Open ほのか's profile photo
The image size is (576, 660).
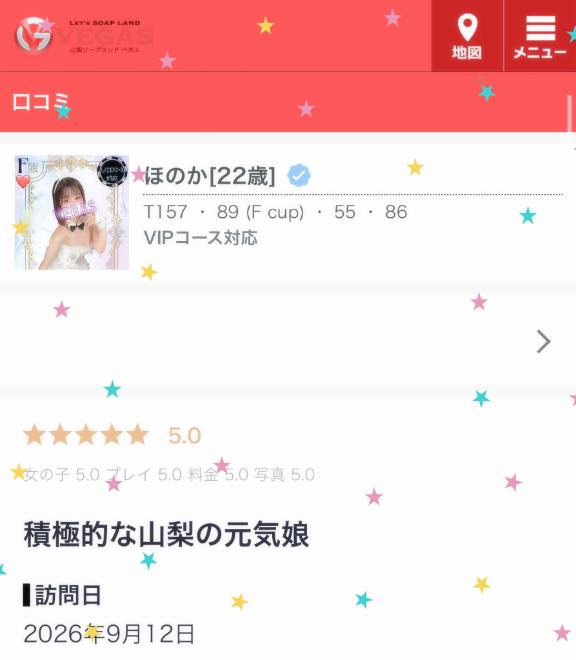[72, 212]
